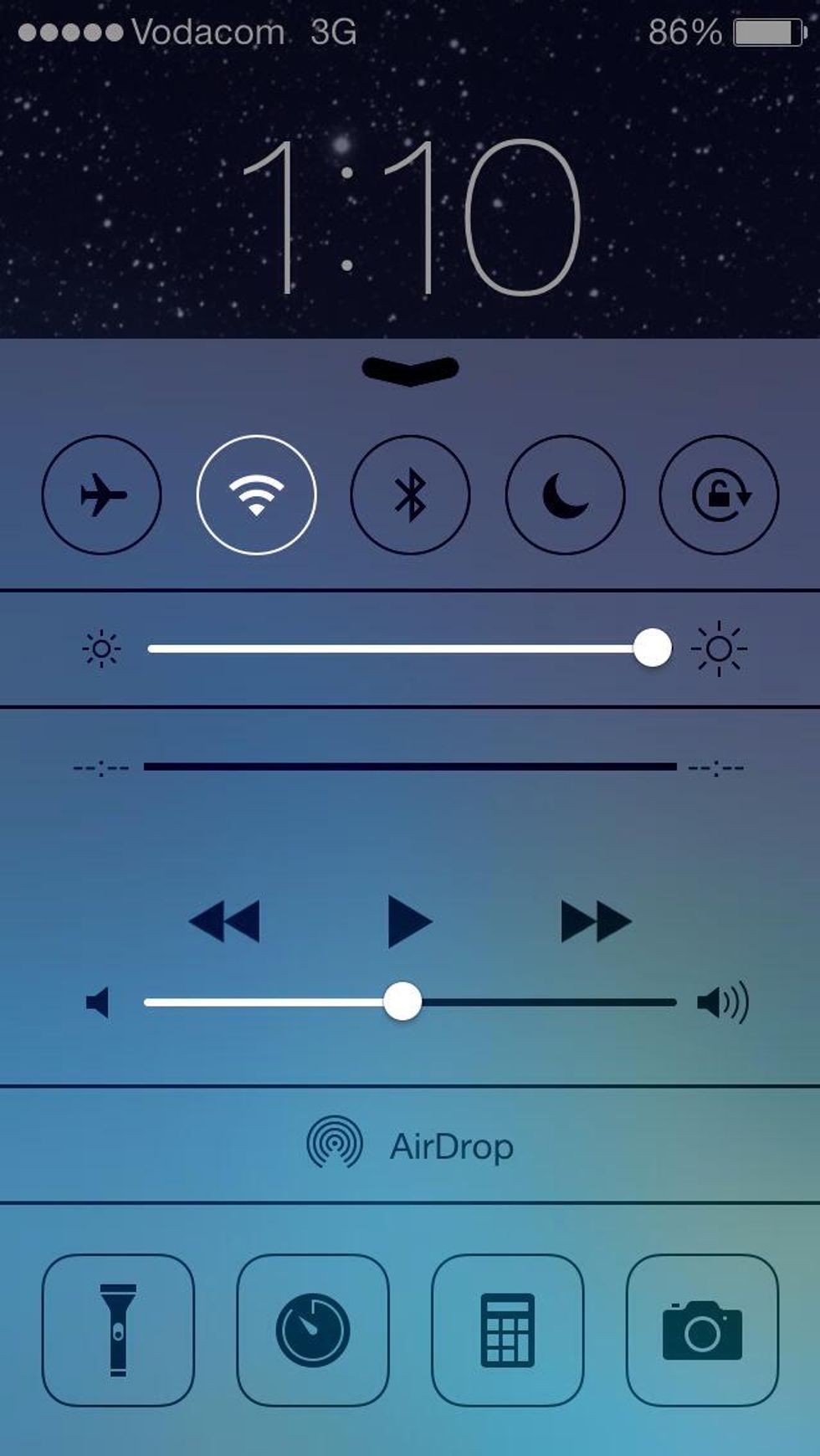820x1456 pixels.
Task: Start music playback
Action: pos(410,922)
